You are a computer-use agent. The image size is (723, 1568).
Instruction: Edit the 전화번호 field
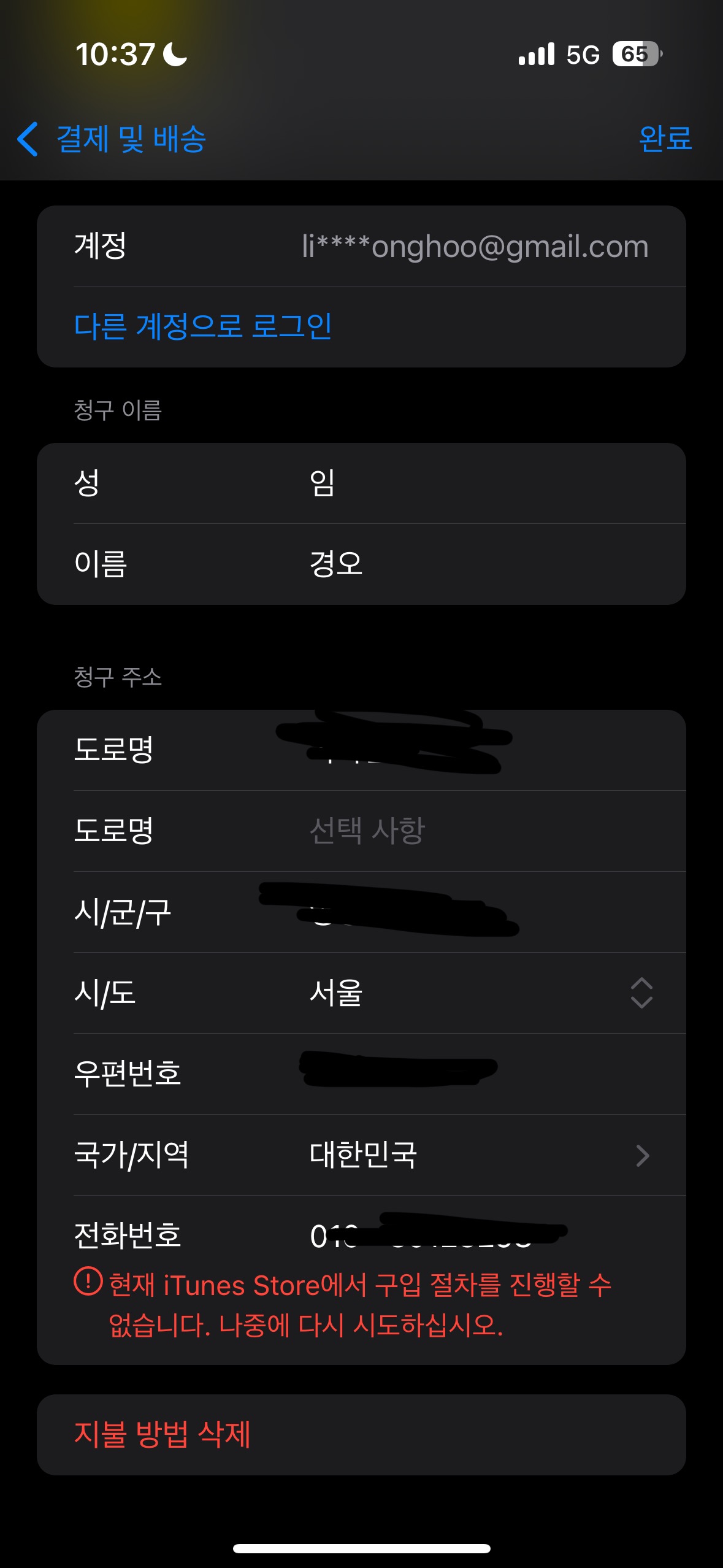pos(478,1235)
